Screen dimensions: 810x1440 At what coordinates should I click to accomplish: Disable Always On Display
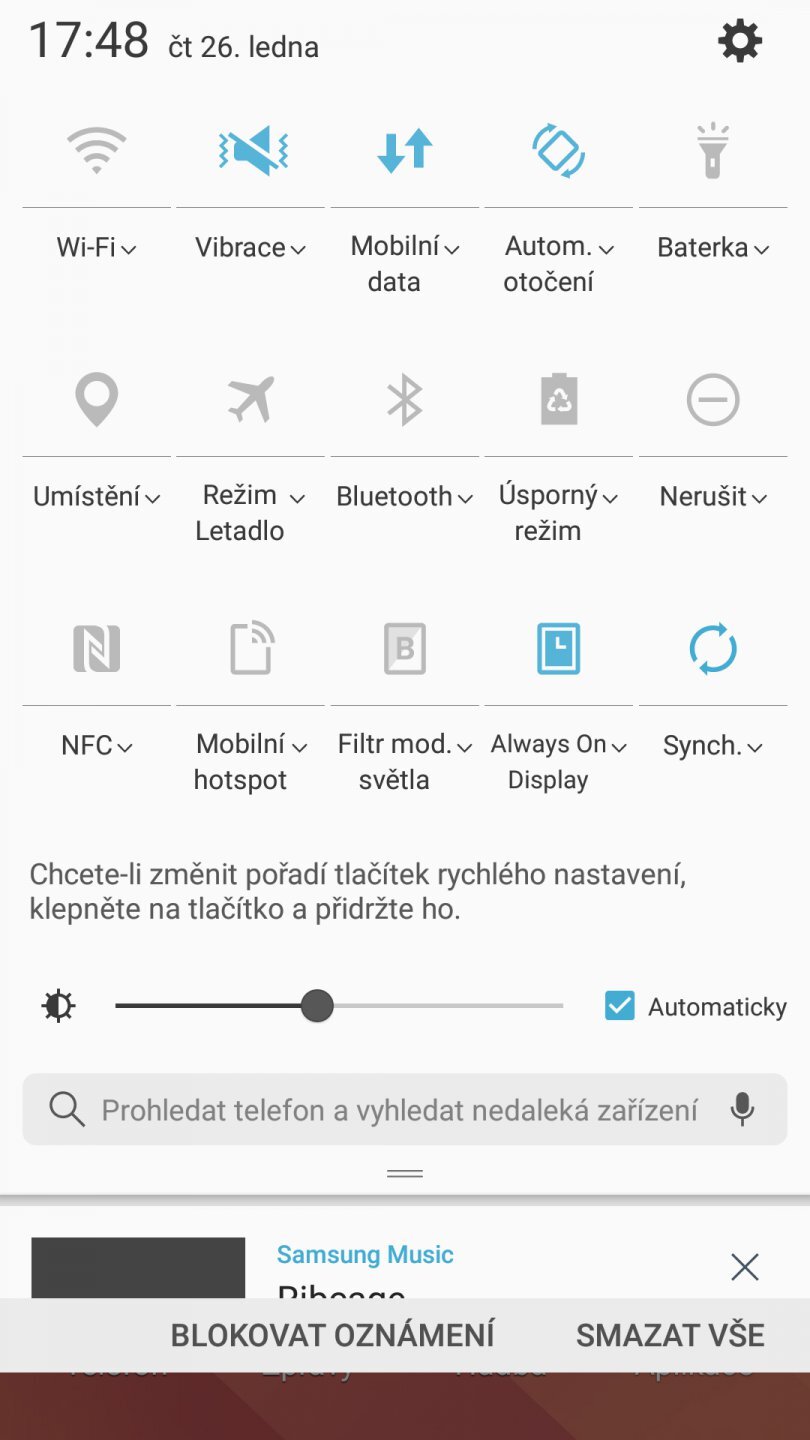click(558, 648)
